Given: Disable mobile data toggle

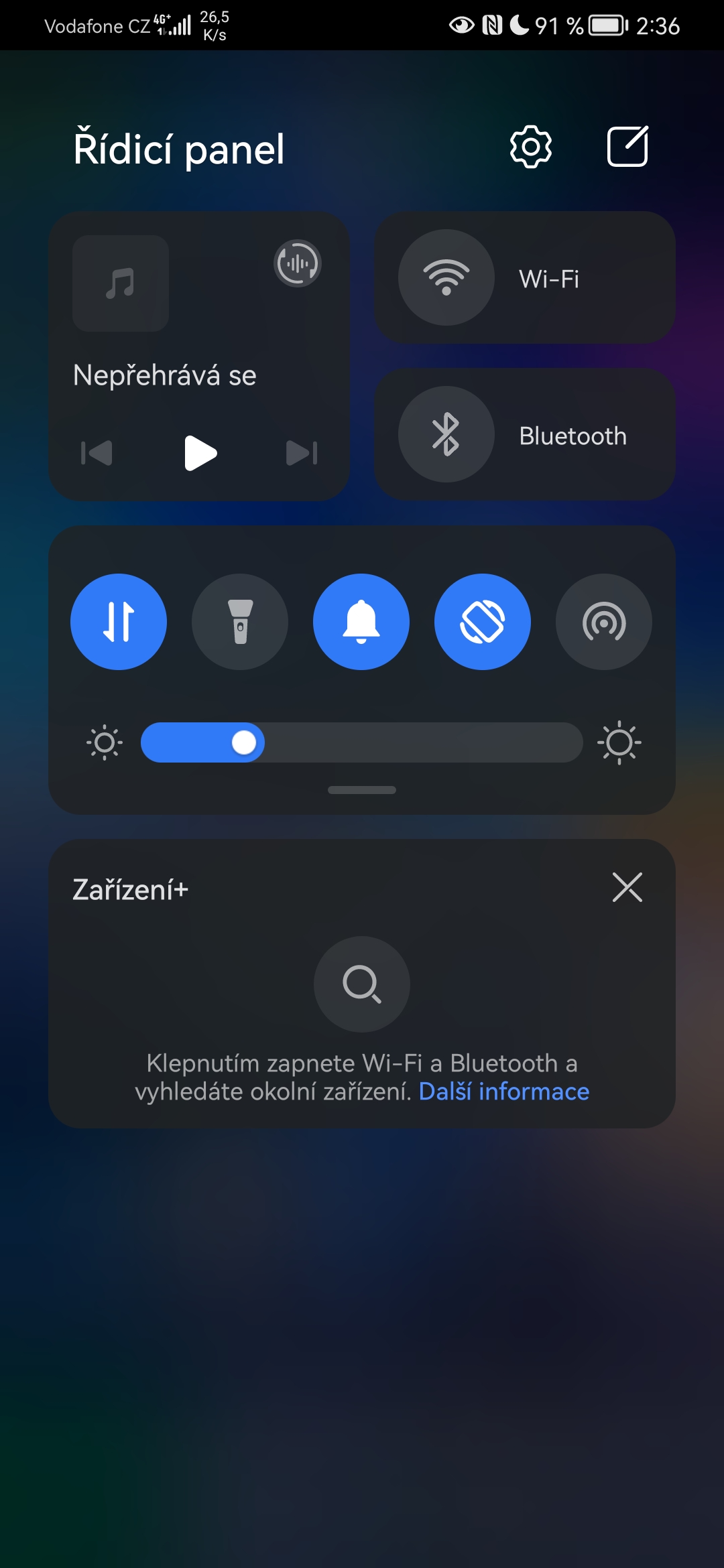Looking at the screenshot, I should coord(119,622).
